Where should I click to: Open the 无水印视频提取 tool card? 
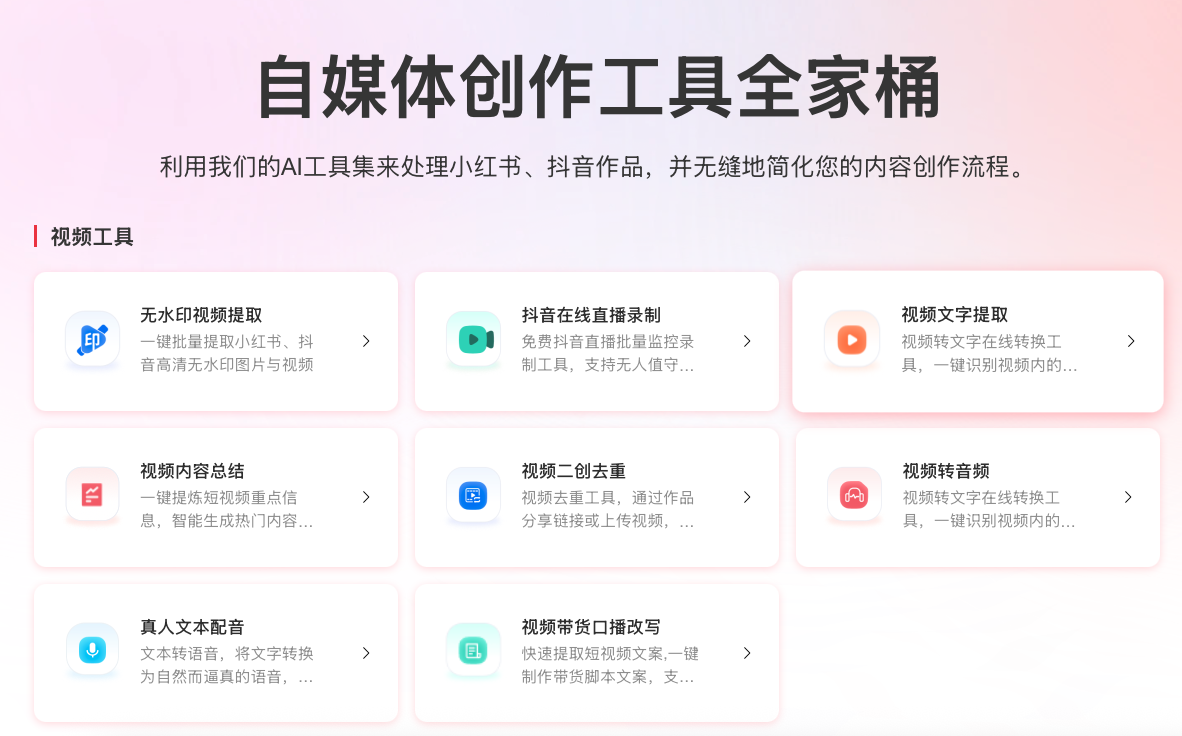click(x=215, y=341)
